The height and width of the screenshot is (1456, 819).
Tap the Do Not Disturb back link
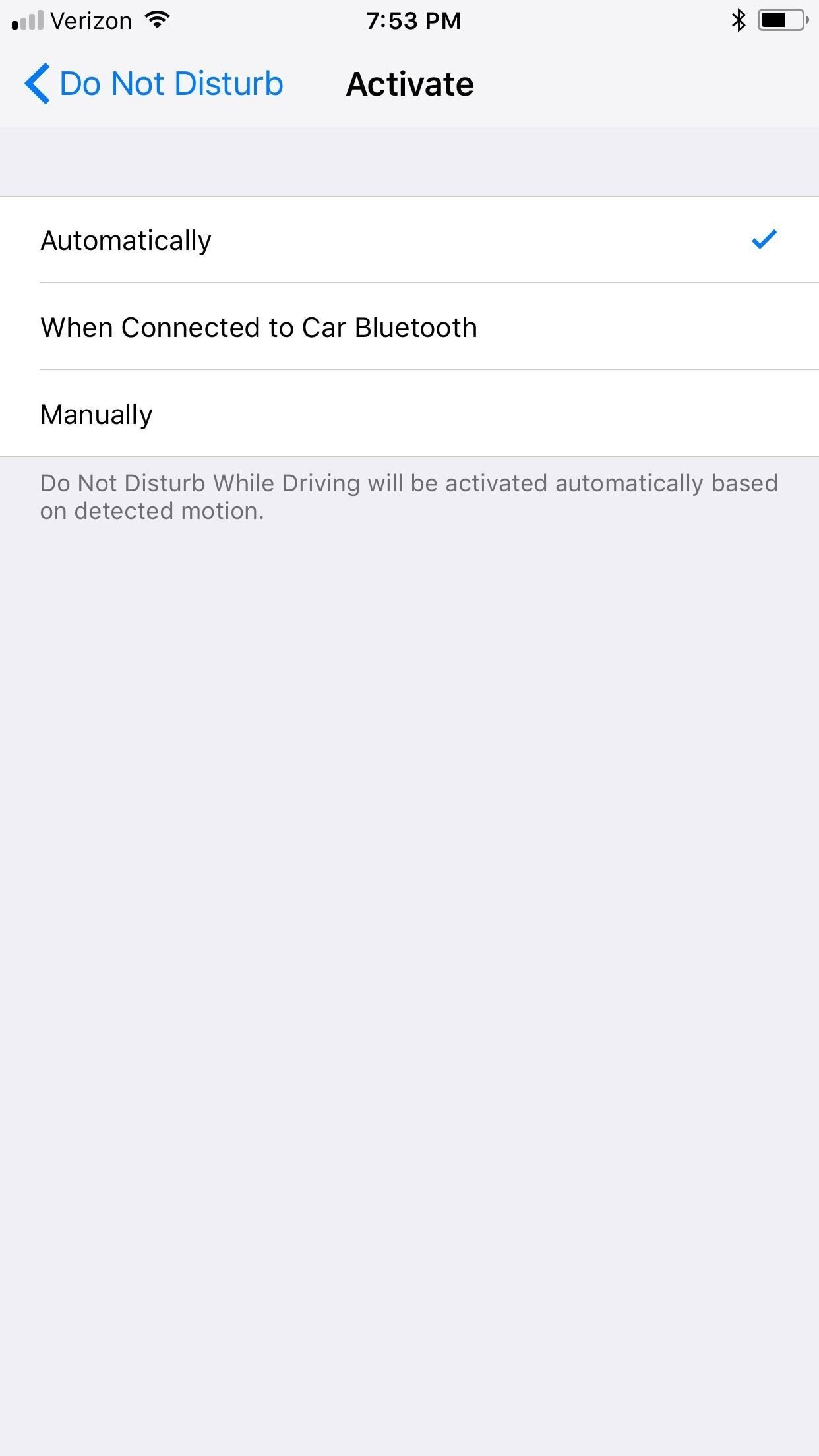[x=170, y=84]
